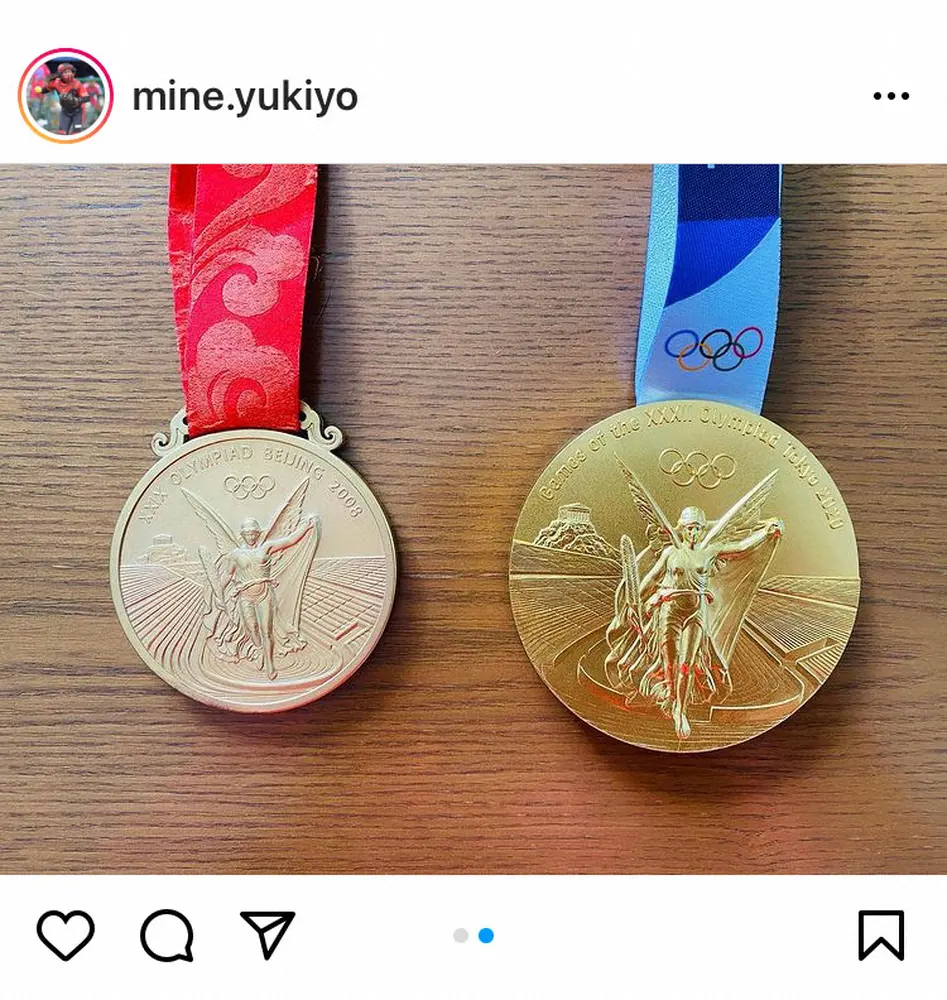This screenshot has height=1000, width=947.
Task: Share the post via paper plane icon
Action: (267, 935)
